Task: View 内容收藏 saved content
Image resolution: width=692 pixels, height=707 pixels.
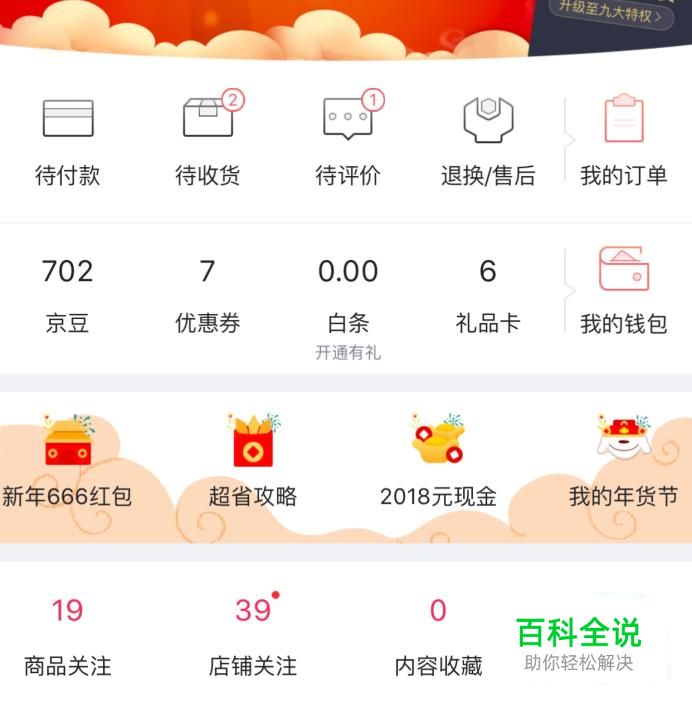Action: (438, 635)
